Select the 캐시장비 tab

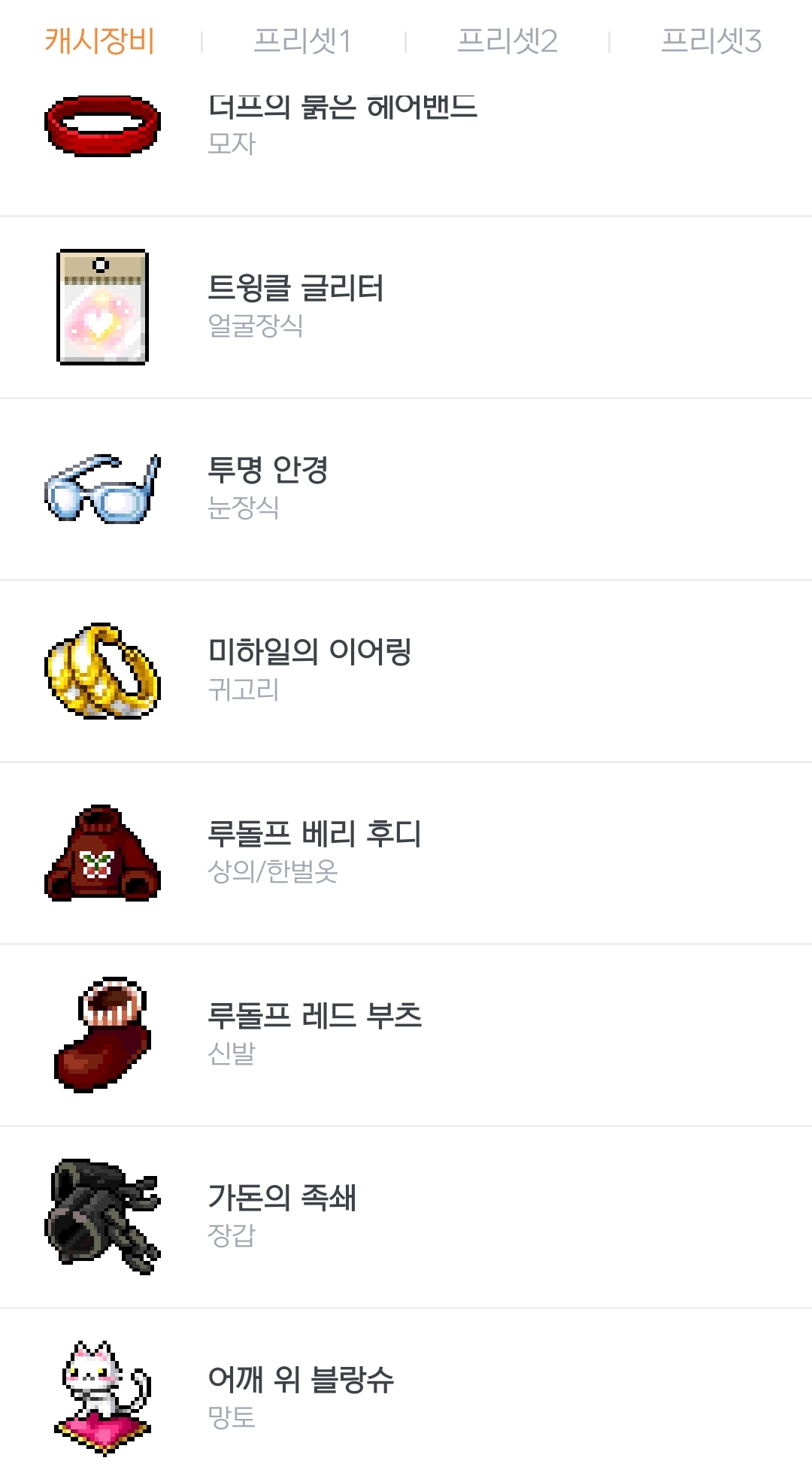tap(100, 41)
